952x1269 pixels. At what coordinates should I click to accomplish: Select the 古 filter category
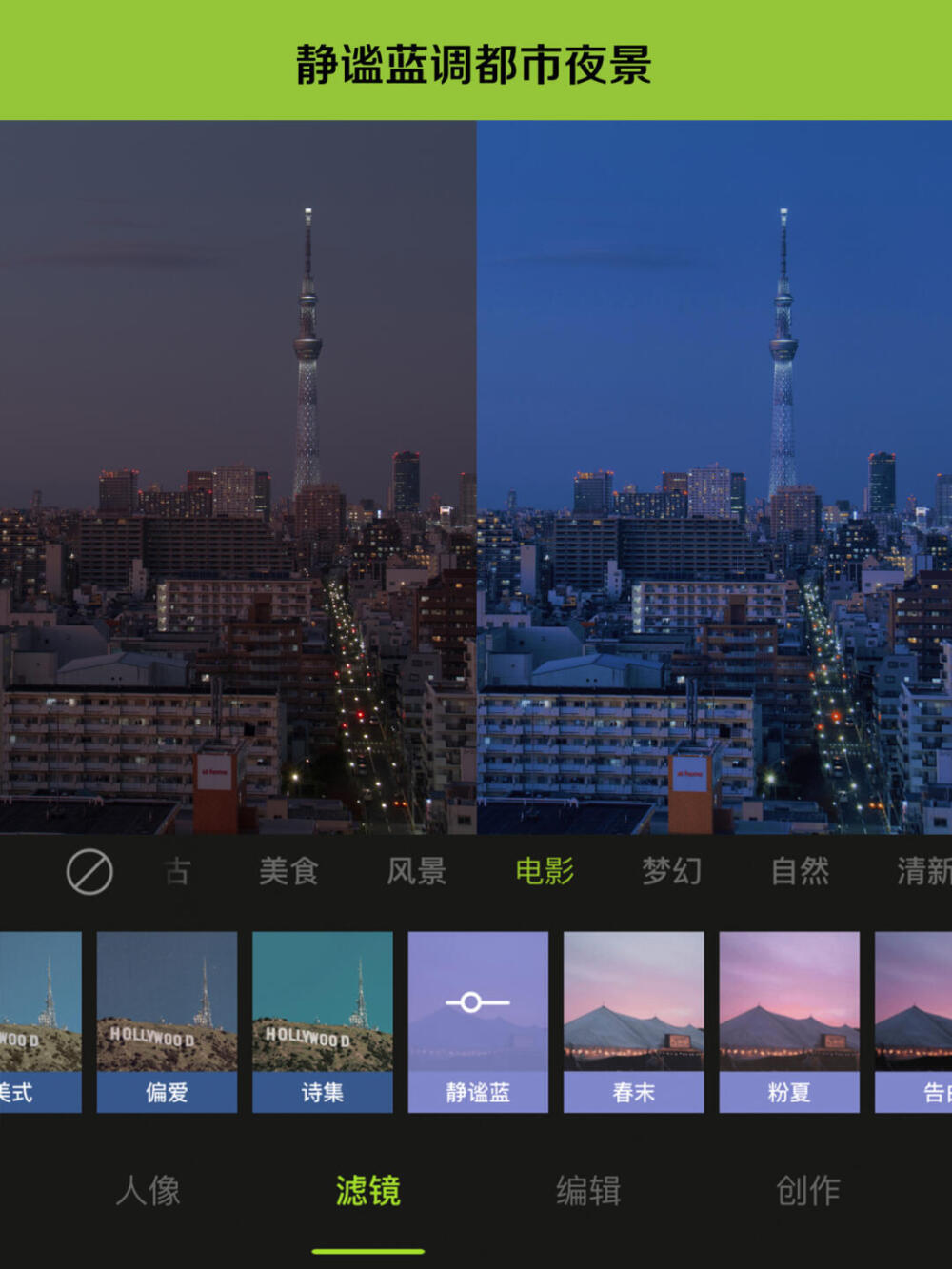click(x=178, y=872)
